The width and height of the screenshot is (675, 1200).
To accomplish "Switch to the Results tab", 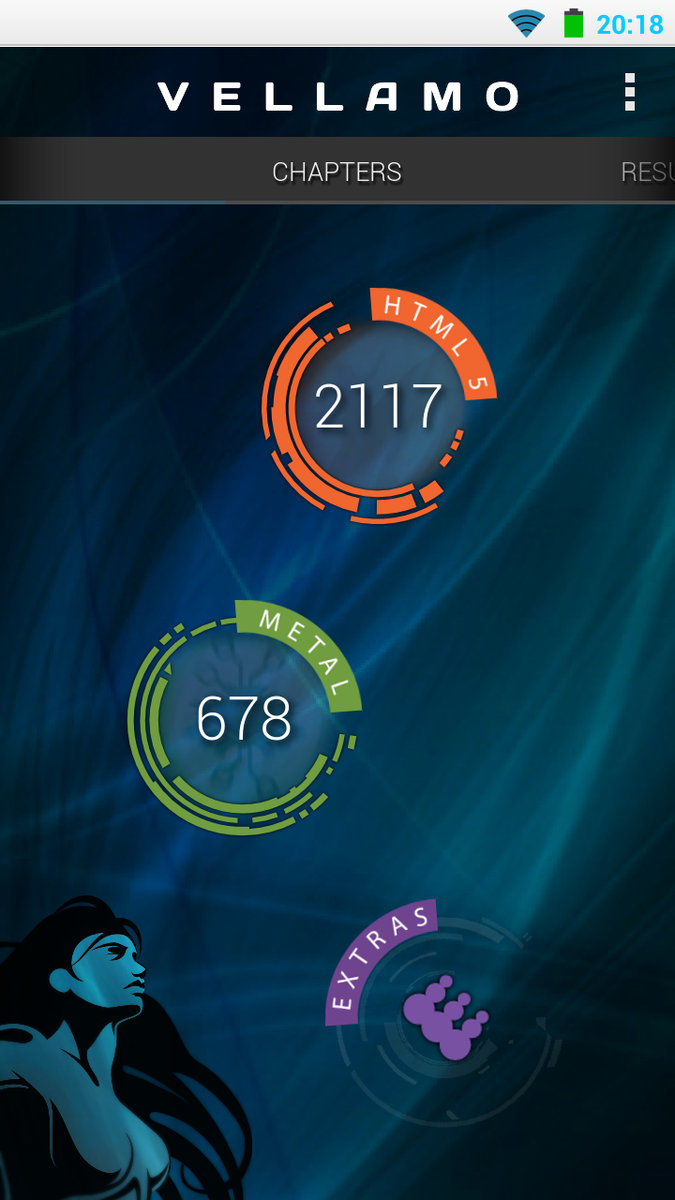I will (x=648, y=172).
